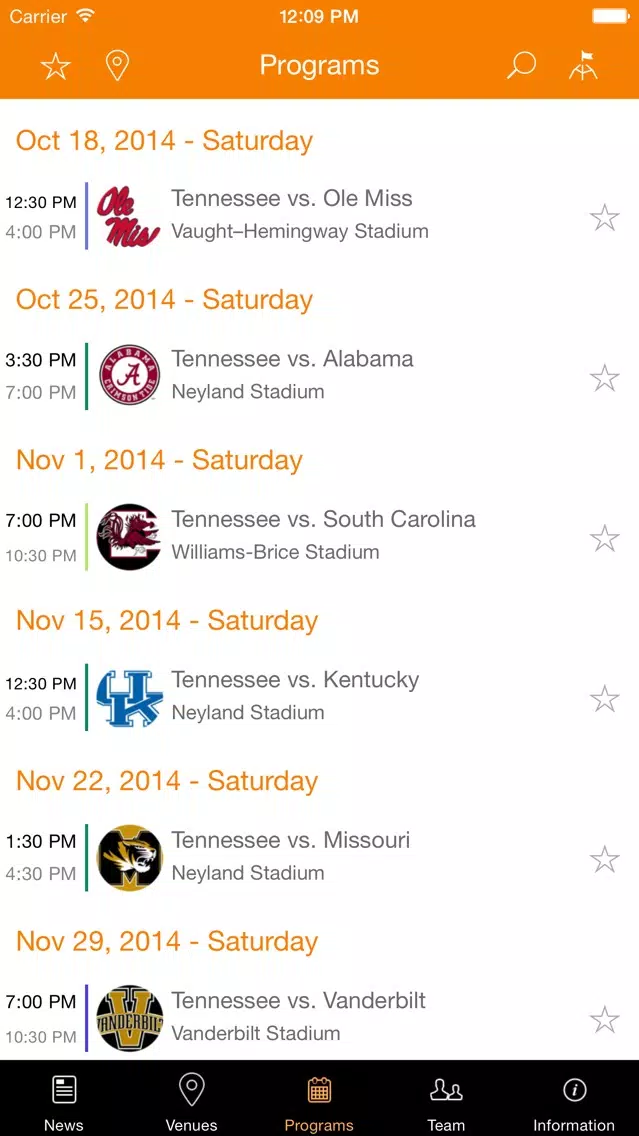Favorite the Tennessee vs. Missouri game
The width and height of the screenshot is (639, 1136).
[x=604, y=859]
